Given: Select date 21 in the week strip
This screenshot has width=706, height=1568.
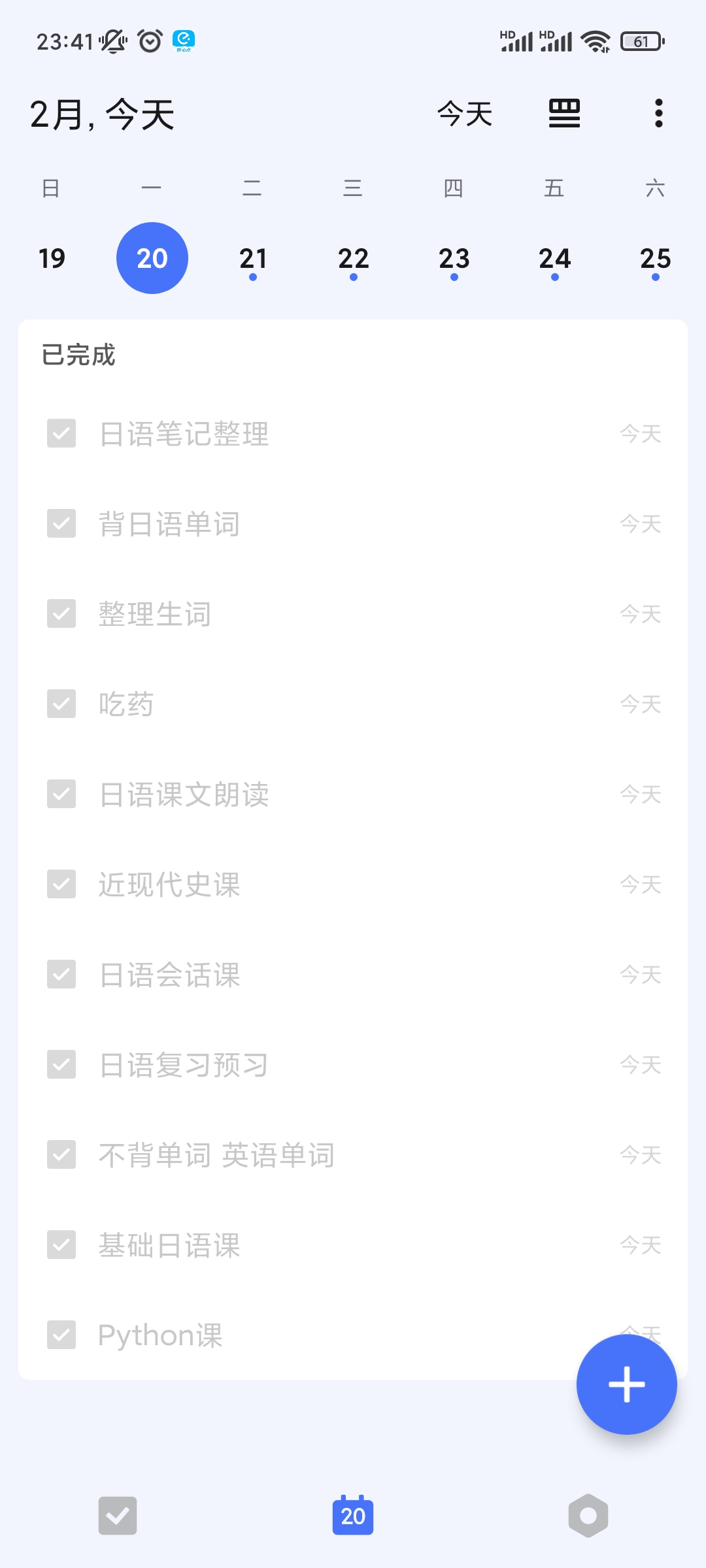Looking at the screenshot, I should point(253,259).
